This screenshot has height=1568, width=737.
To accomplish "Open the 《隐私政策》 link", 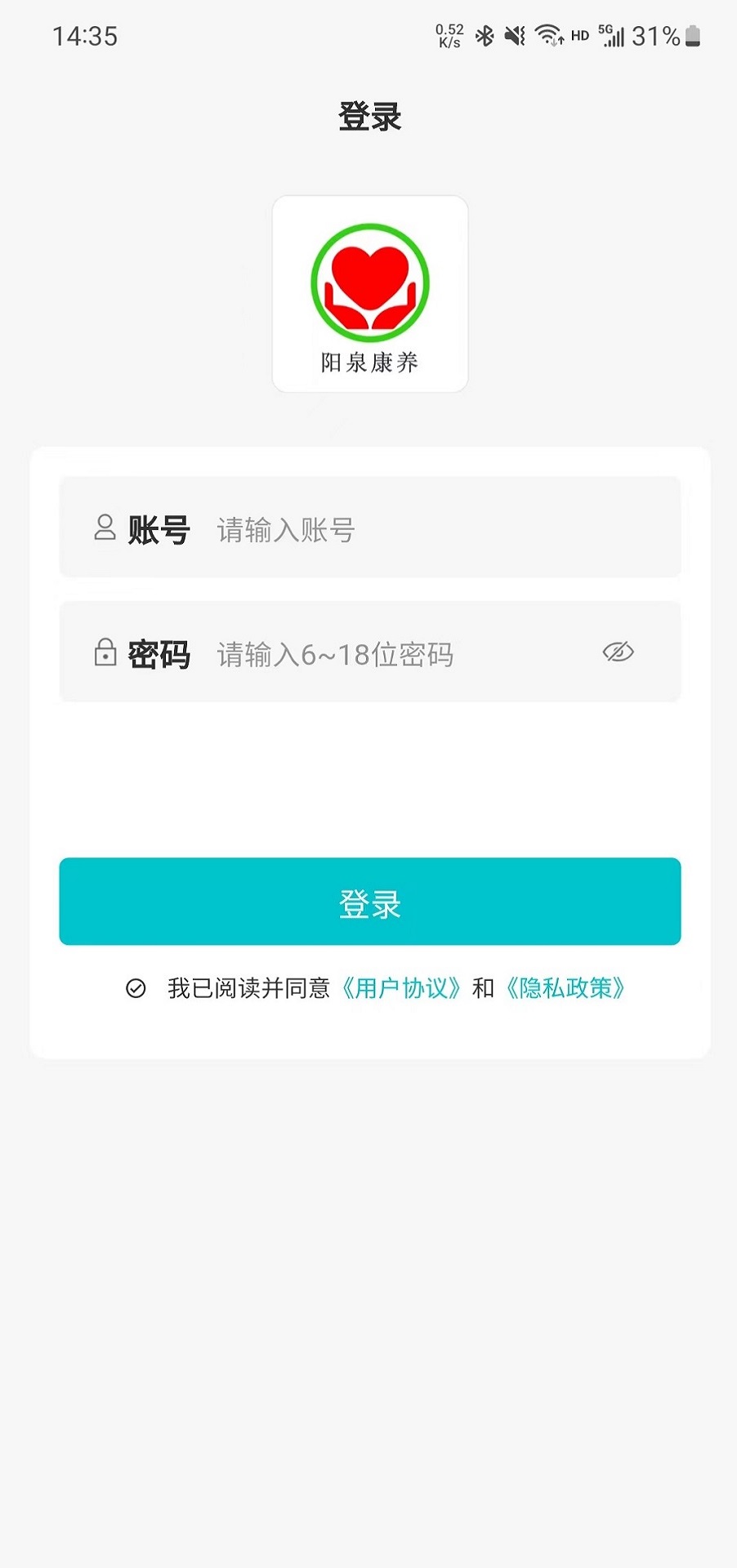I will pos(565,989).
